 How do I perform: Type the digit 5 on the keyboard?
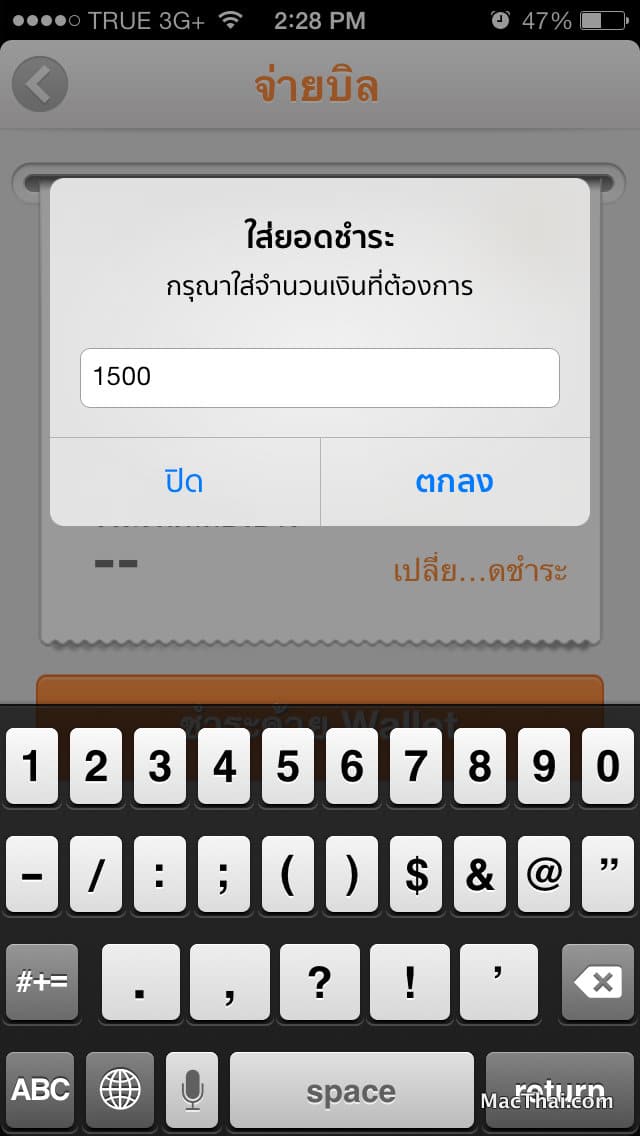[x=288, y=767]
